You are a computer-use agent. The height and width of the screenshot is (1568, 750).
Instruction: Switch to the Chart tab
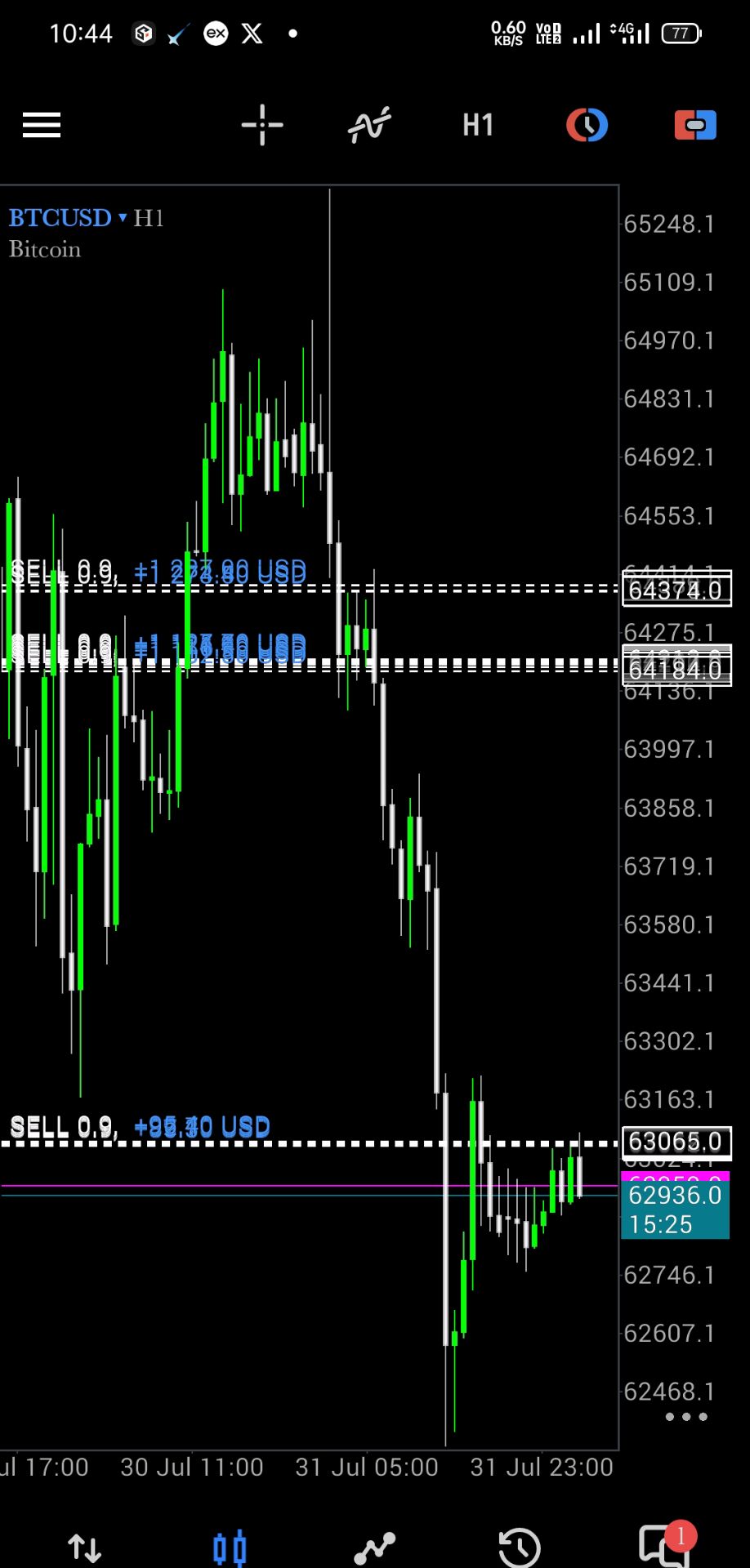(230, 1547)
